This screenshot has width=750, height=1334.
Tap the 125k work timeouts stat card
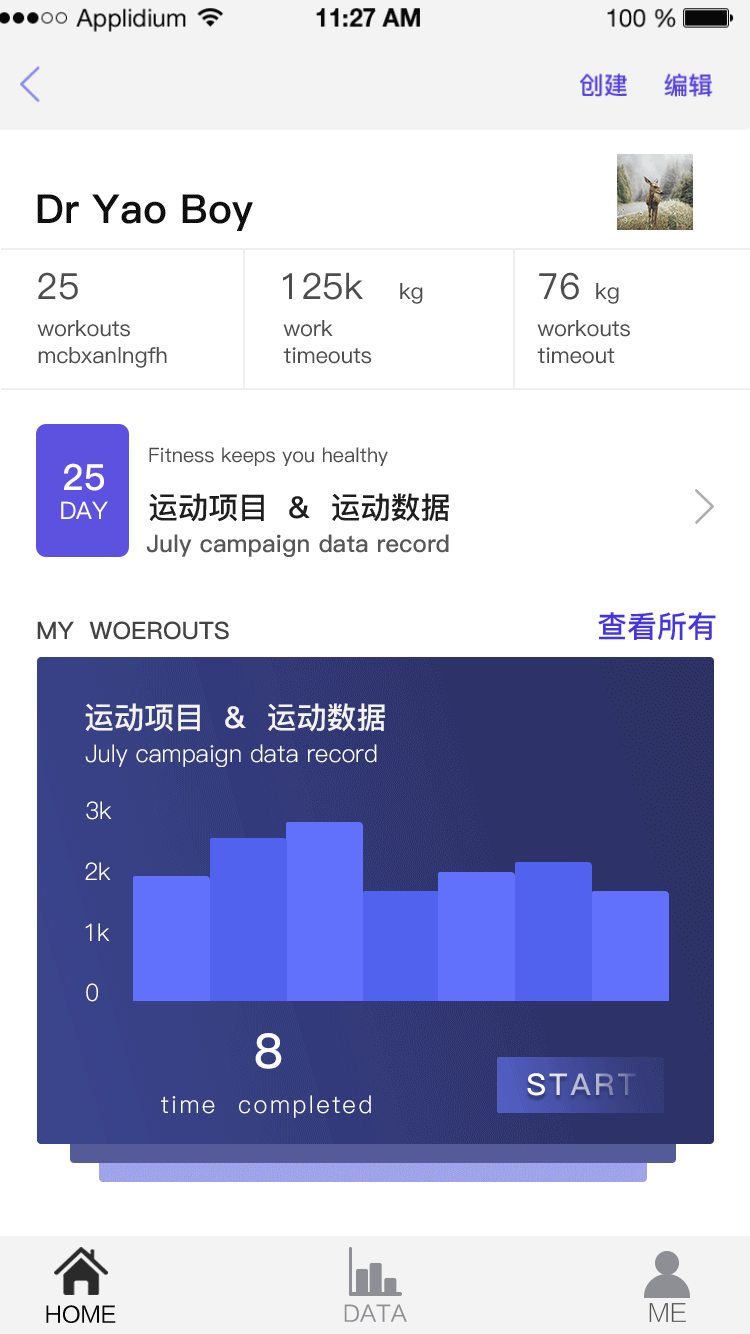378,318
